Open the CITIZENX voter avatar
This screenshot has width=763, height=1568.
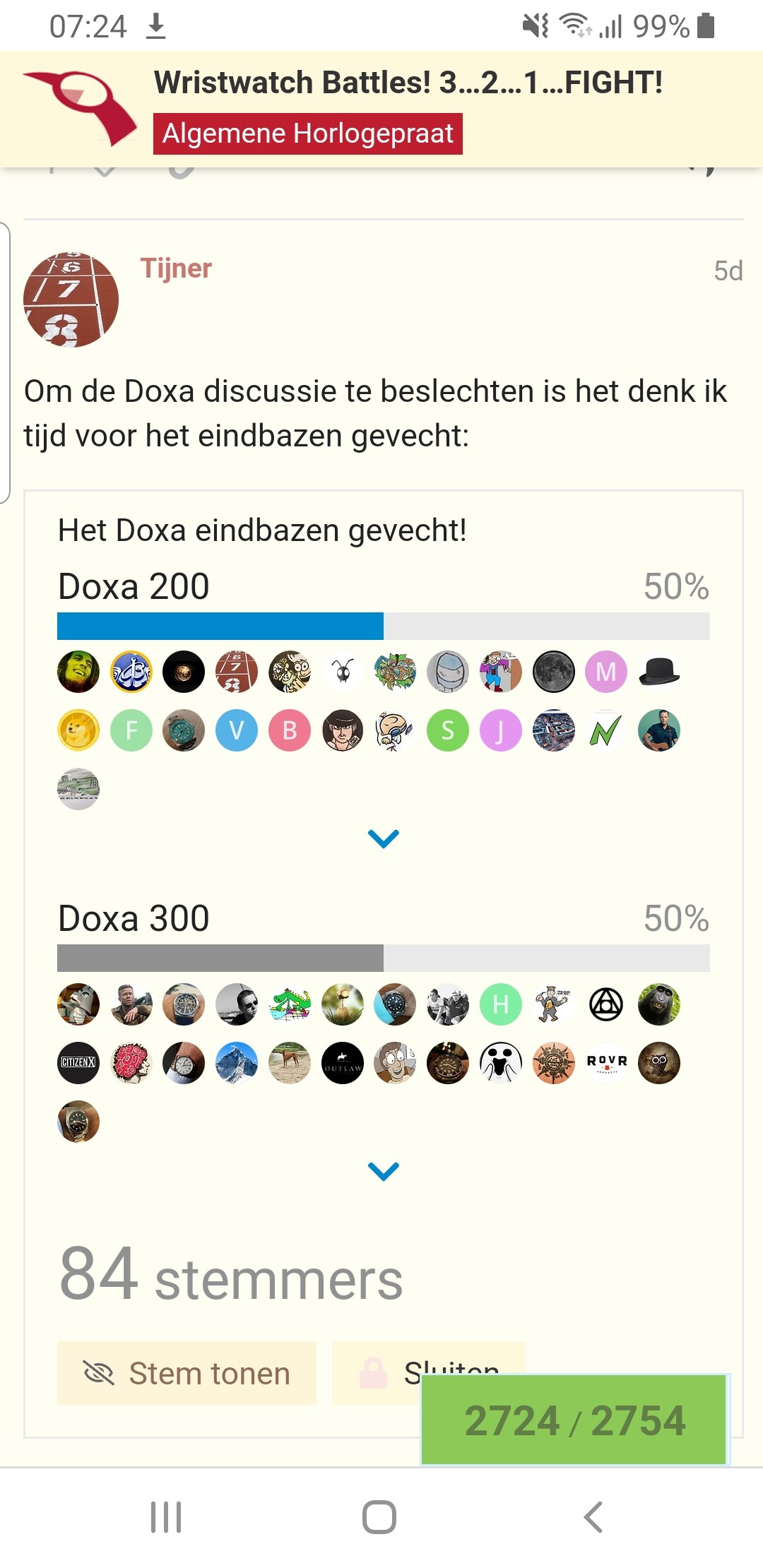point(78,1063)
